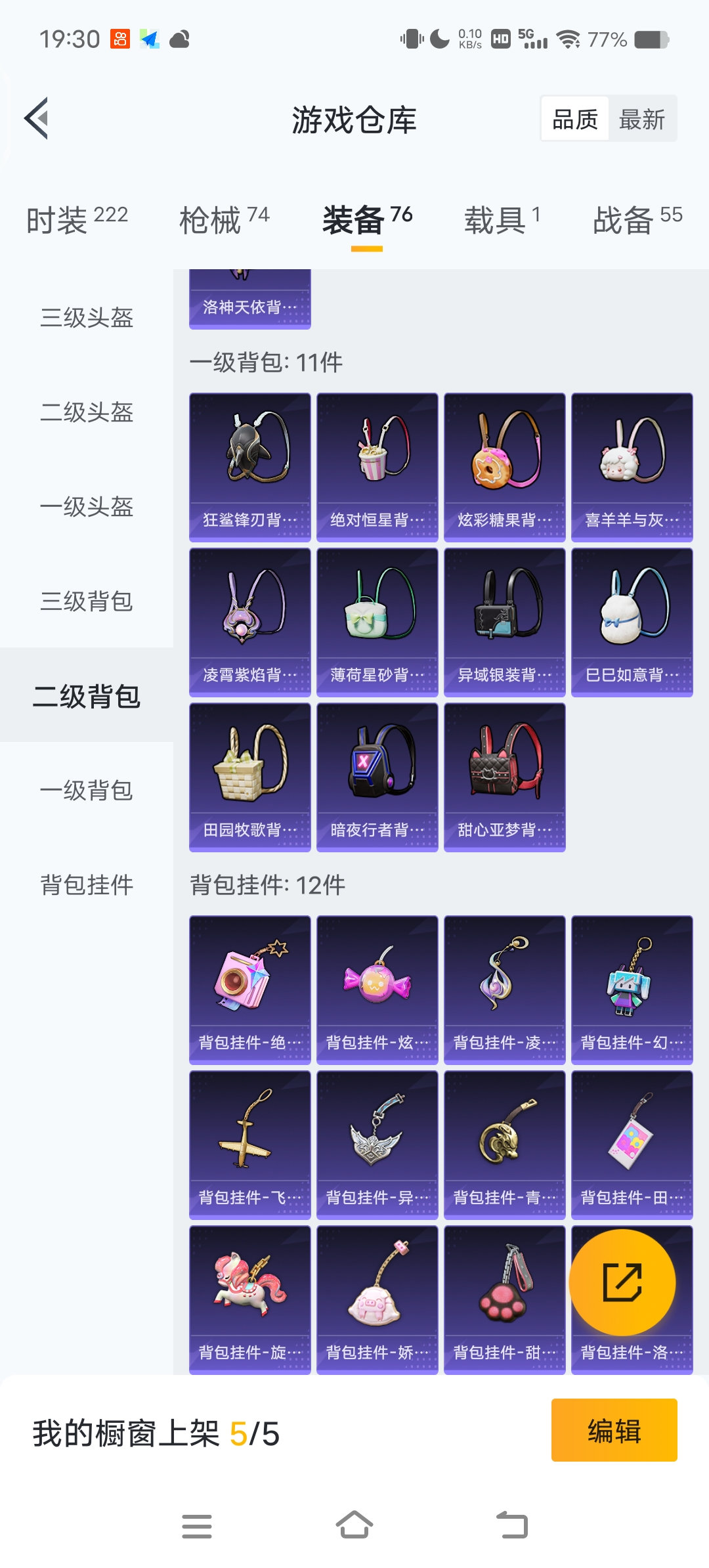This screenshot has width=709, height=1568.
Task: Go back from the 游戏仓库 page
Action: point(37,119)
